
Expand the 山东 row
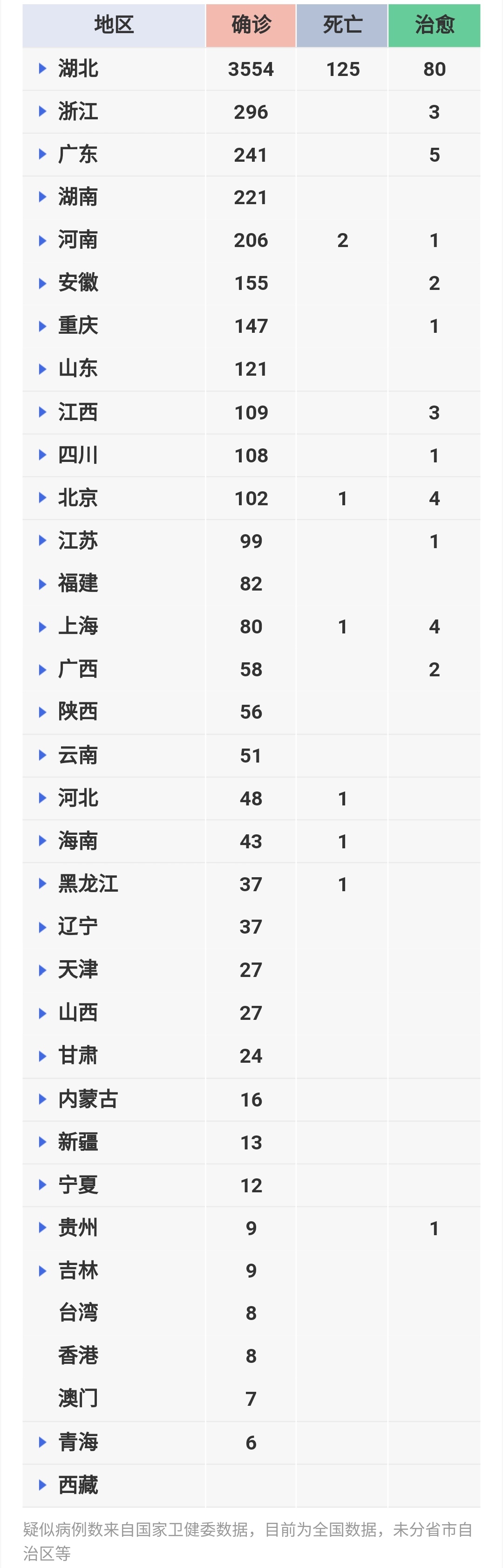42,369
